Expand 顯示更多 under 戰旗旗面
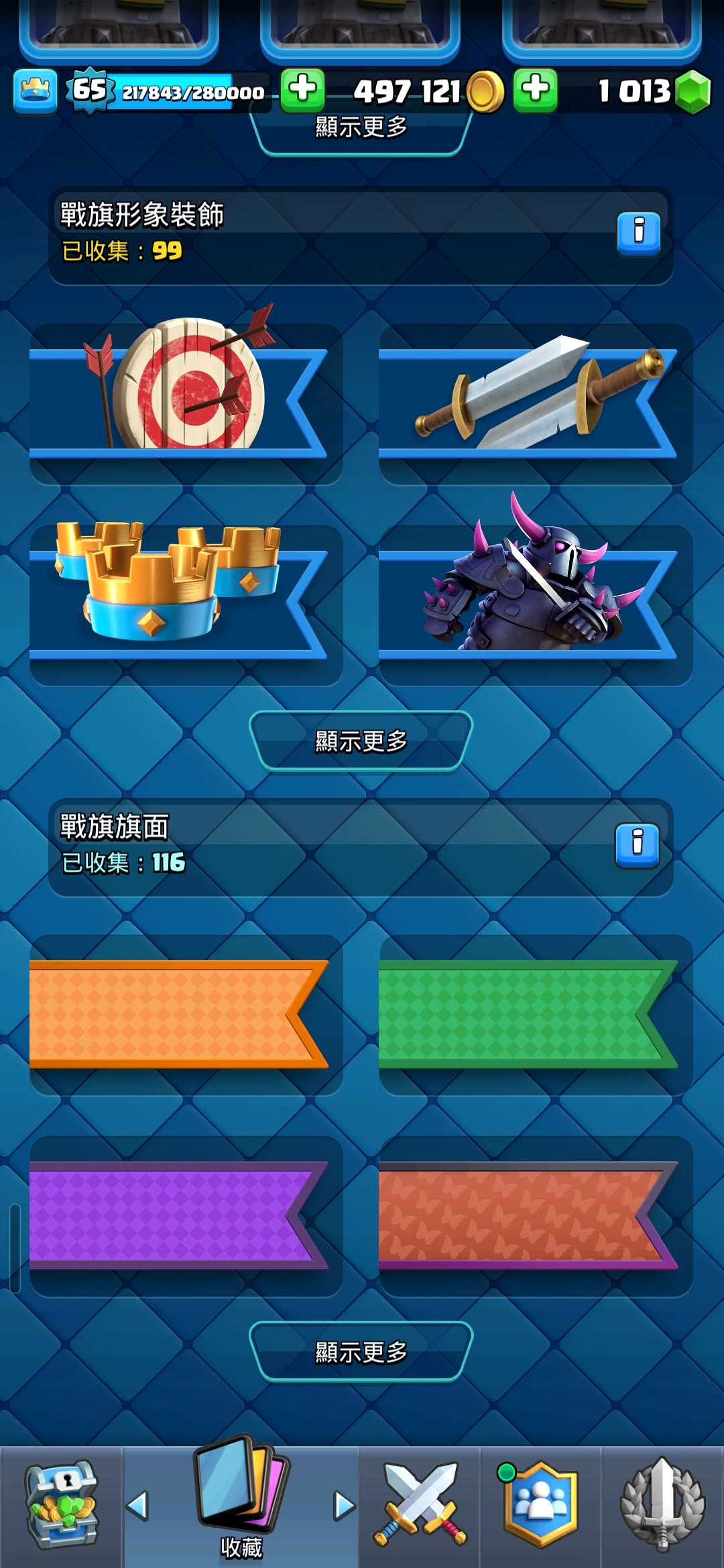 point(361,1352)
